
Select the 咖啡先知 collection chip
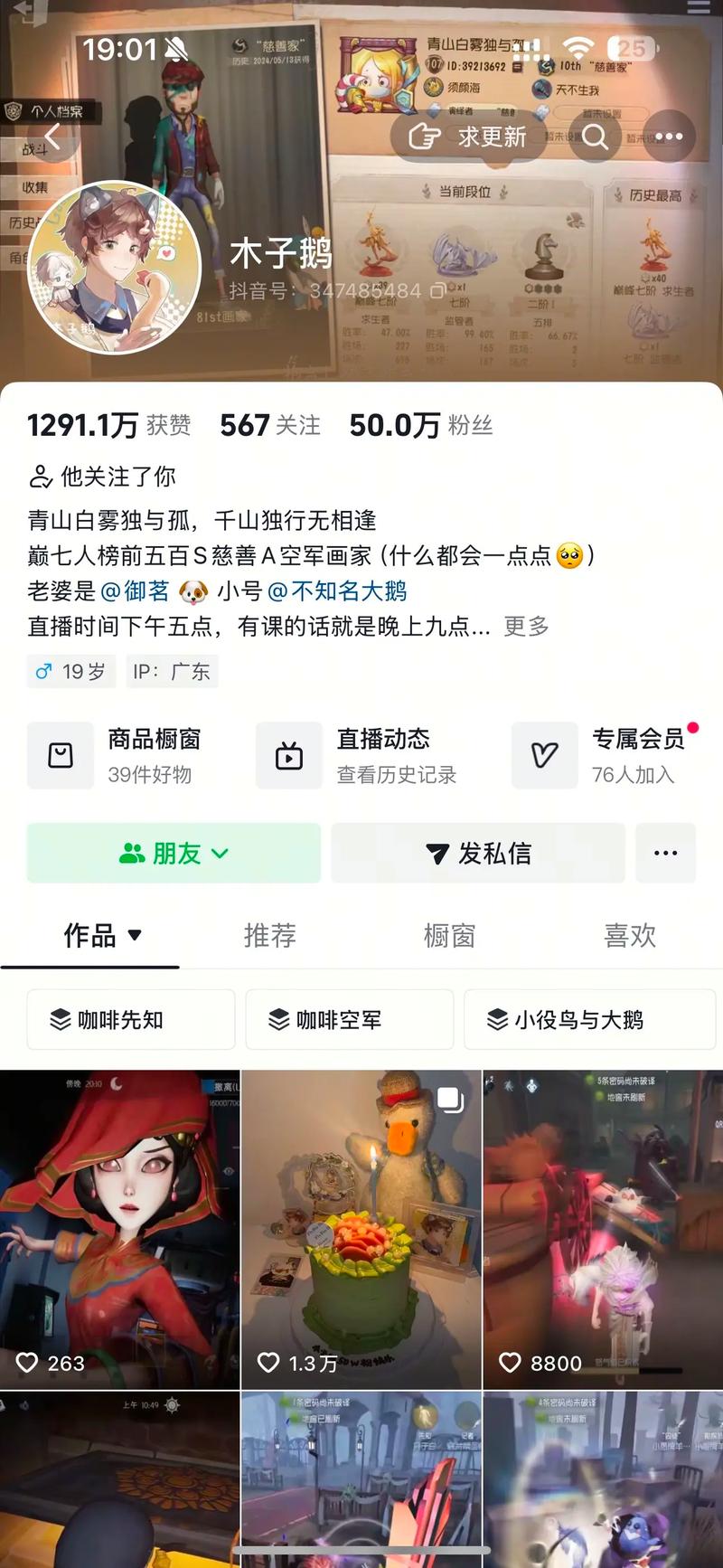click(x=131, y=1020)
